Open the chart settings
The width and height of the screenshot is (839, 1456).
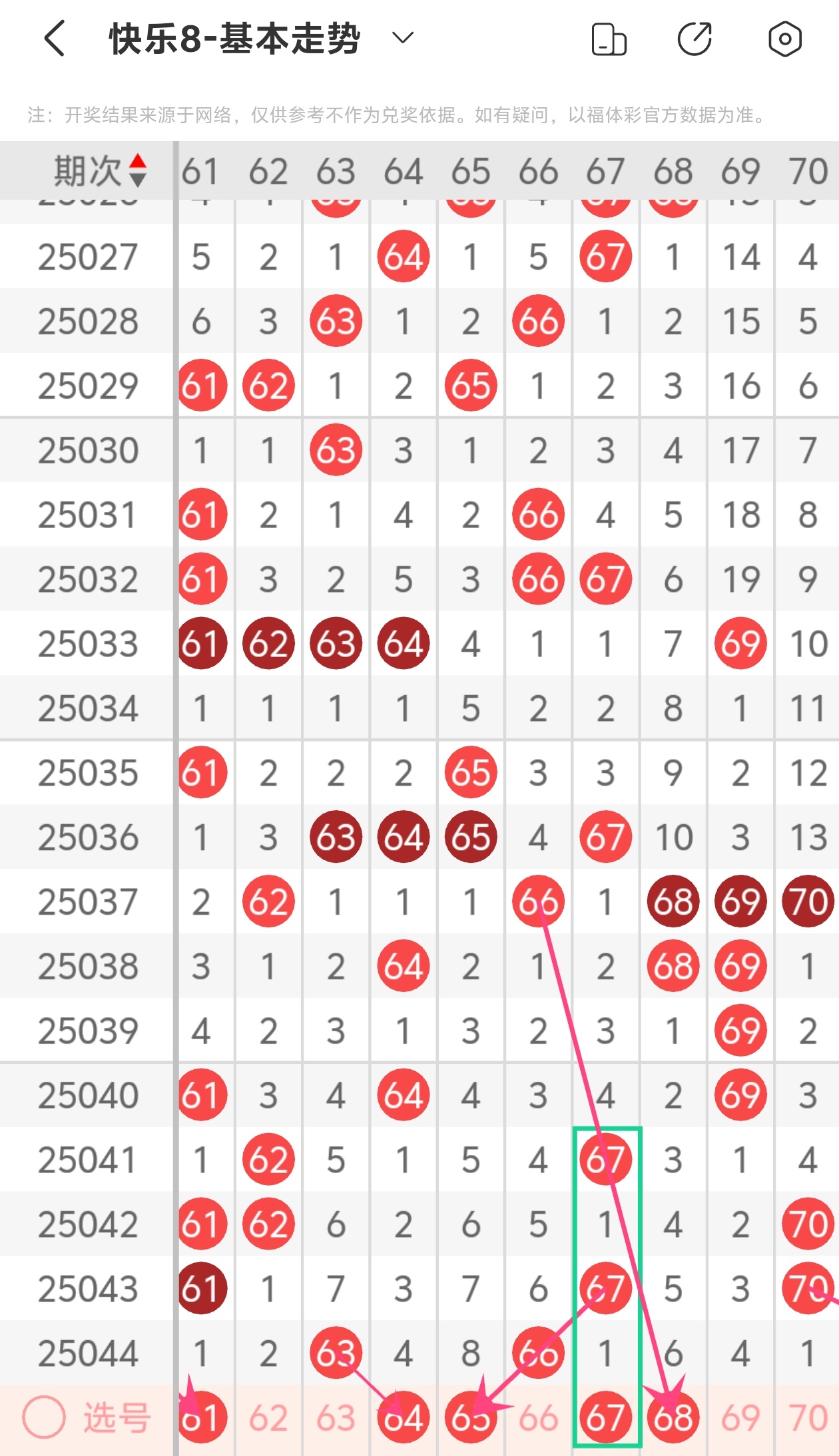784,39
